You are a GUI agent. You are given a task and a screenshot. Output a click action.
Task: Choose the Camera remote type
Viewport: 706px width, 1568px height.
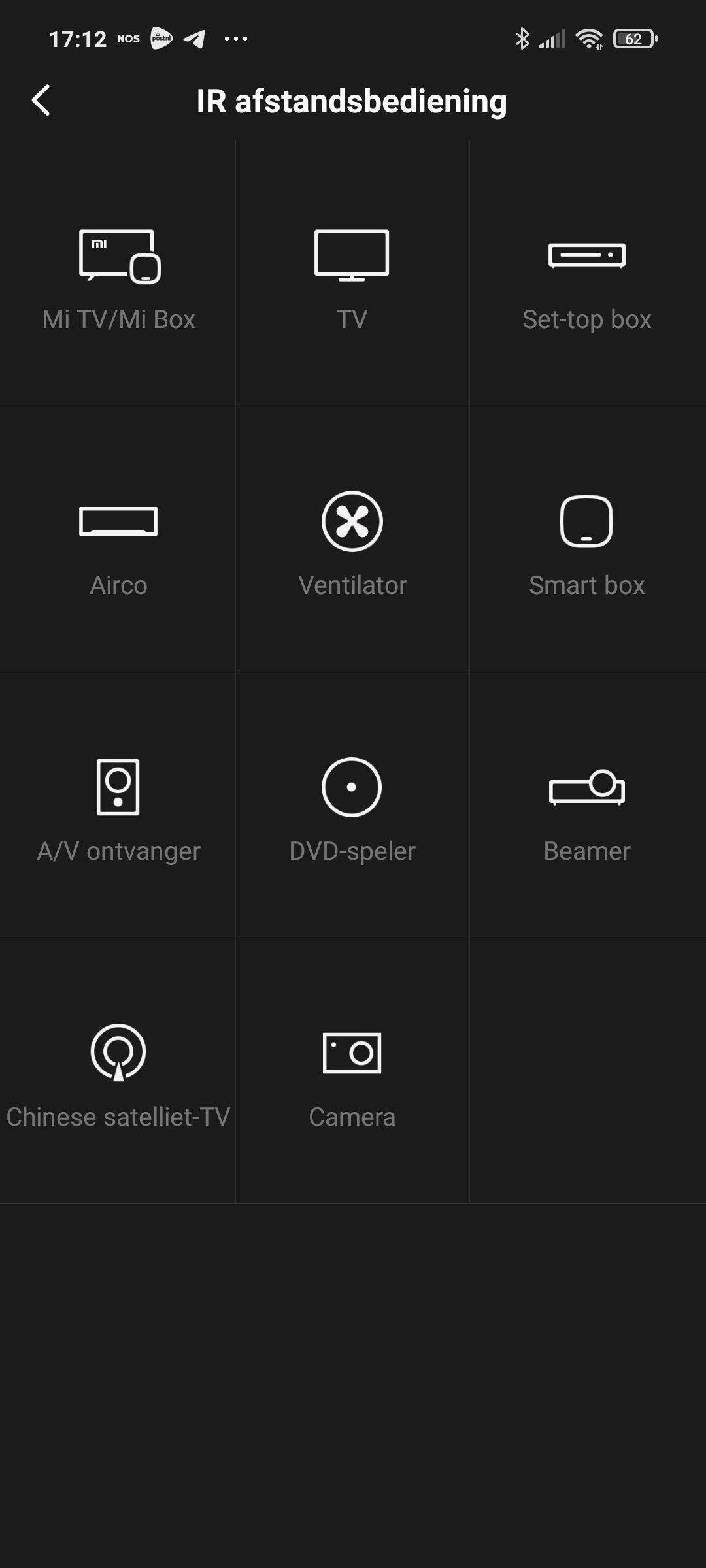coord(352,1071)
